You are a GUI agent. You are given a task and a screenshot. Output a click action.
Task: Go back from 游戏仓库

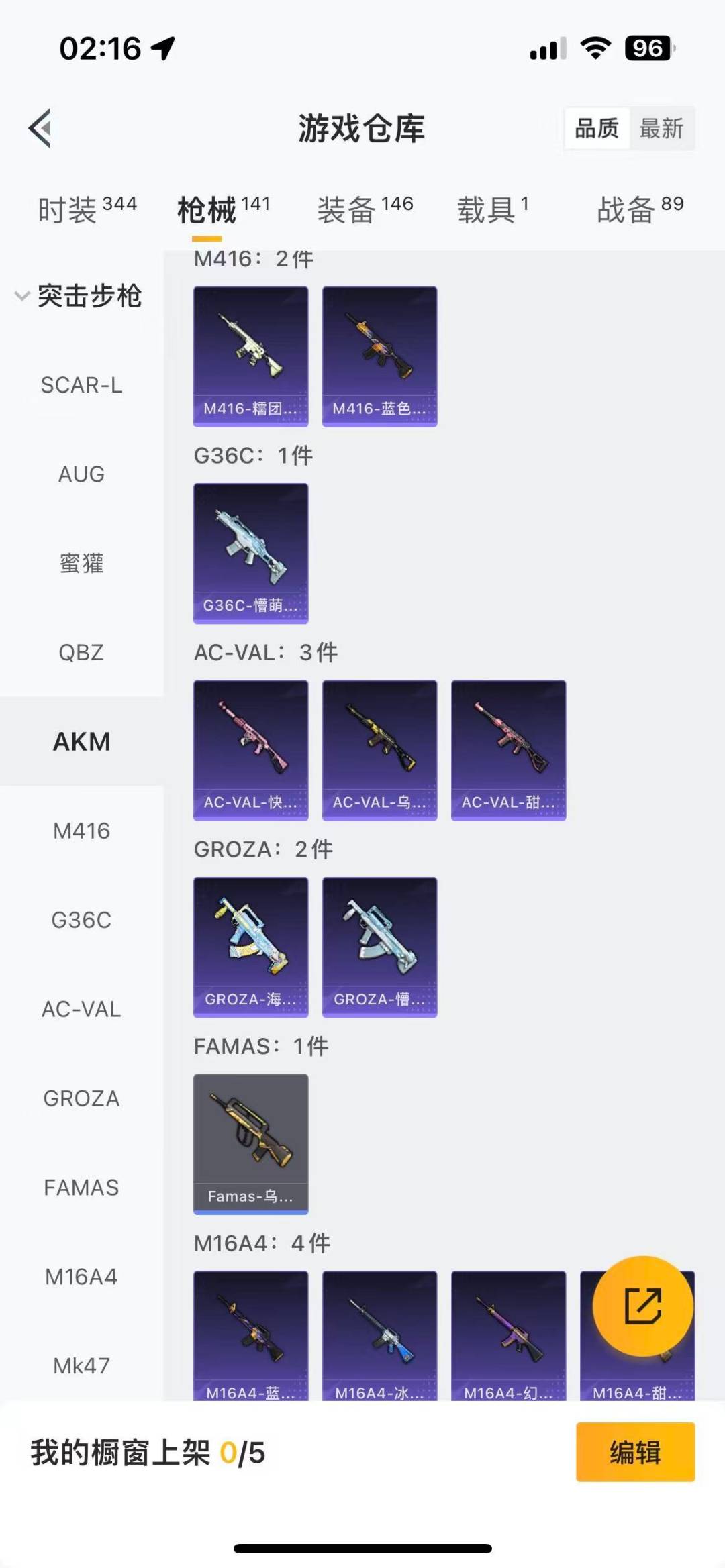coord(40,127)
